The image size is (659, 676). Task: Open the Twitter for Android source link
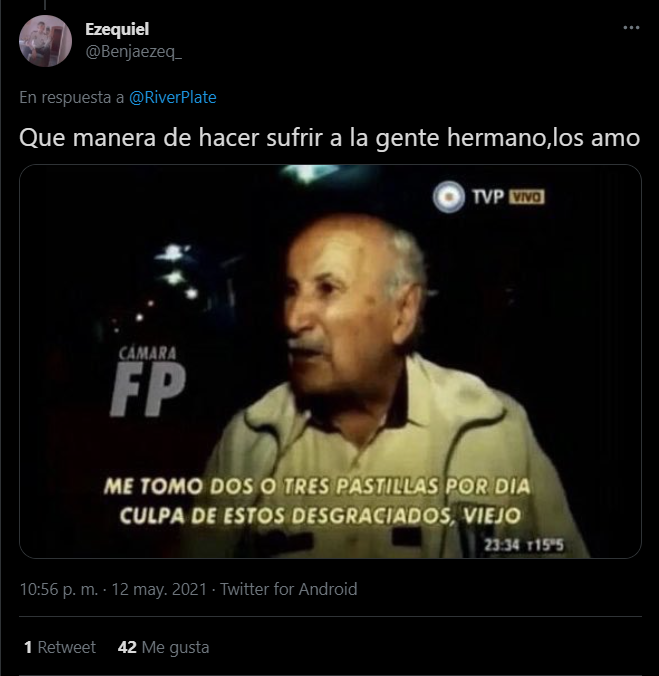tap(288, 589)
